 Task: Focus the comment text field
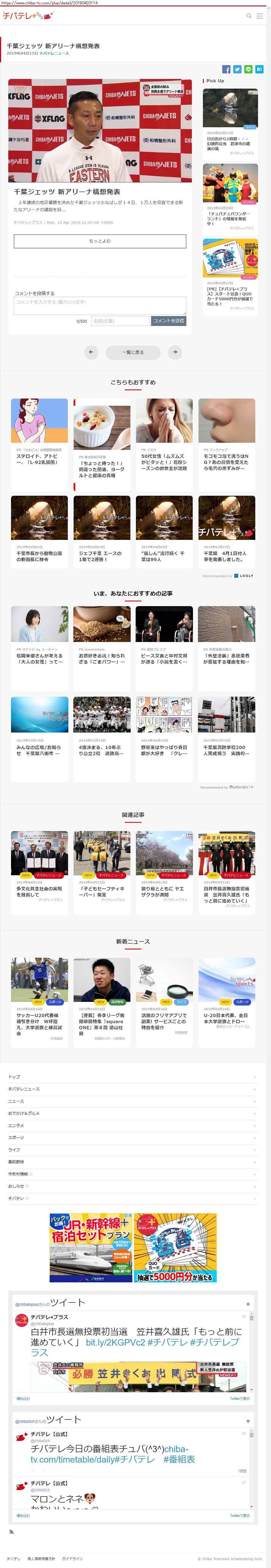click(x=100, y=305)
